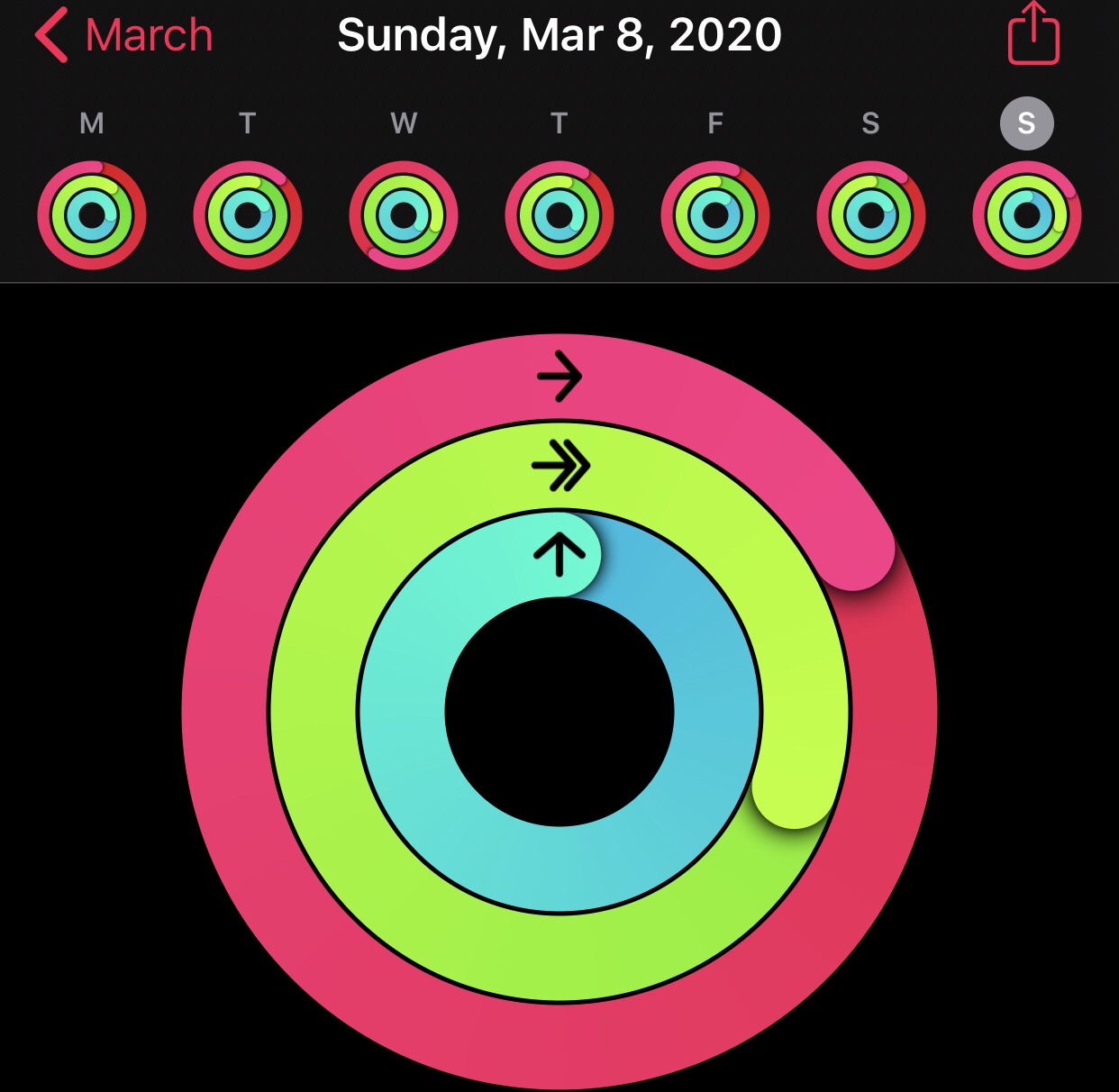Select Thursday's activity rings

click(x=559, y=215)
